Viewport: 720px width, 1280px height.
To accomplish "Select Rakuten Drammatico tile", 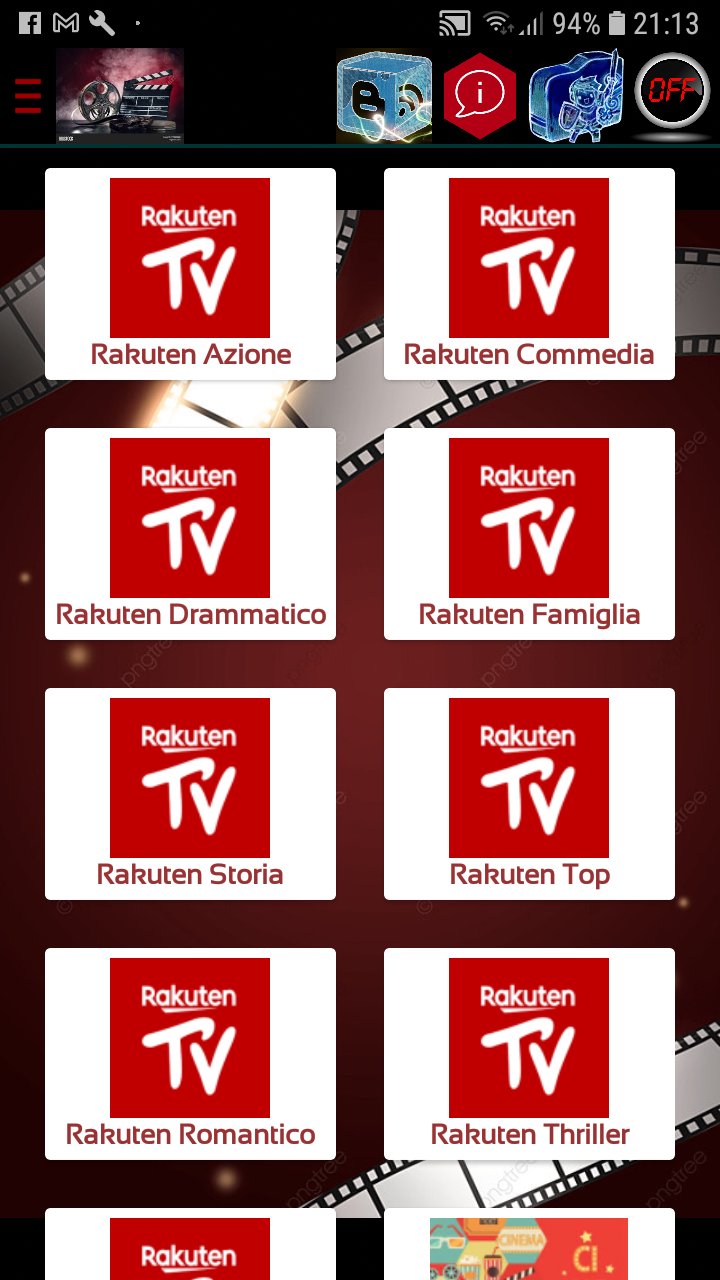I will click(x=190, y=534).
